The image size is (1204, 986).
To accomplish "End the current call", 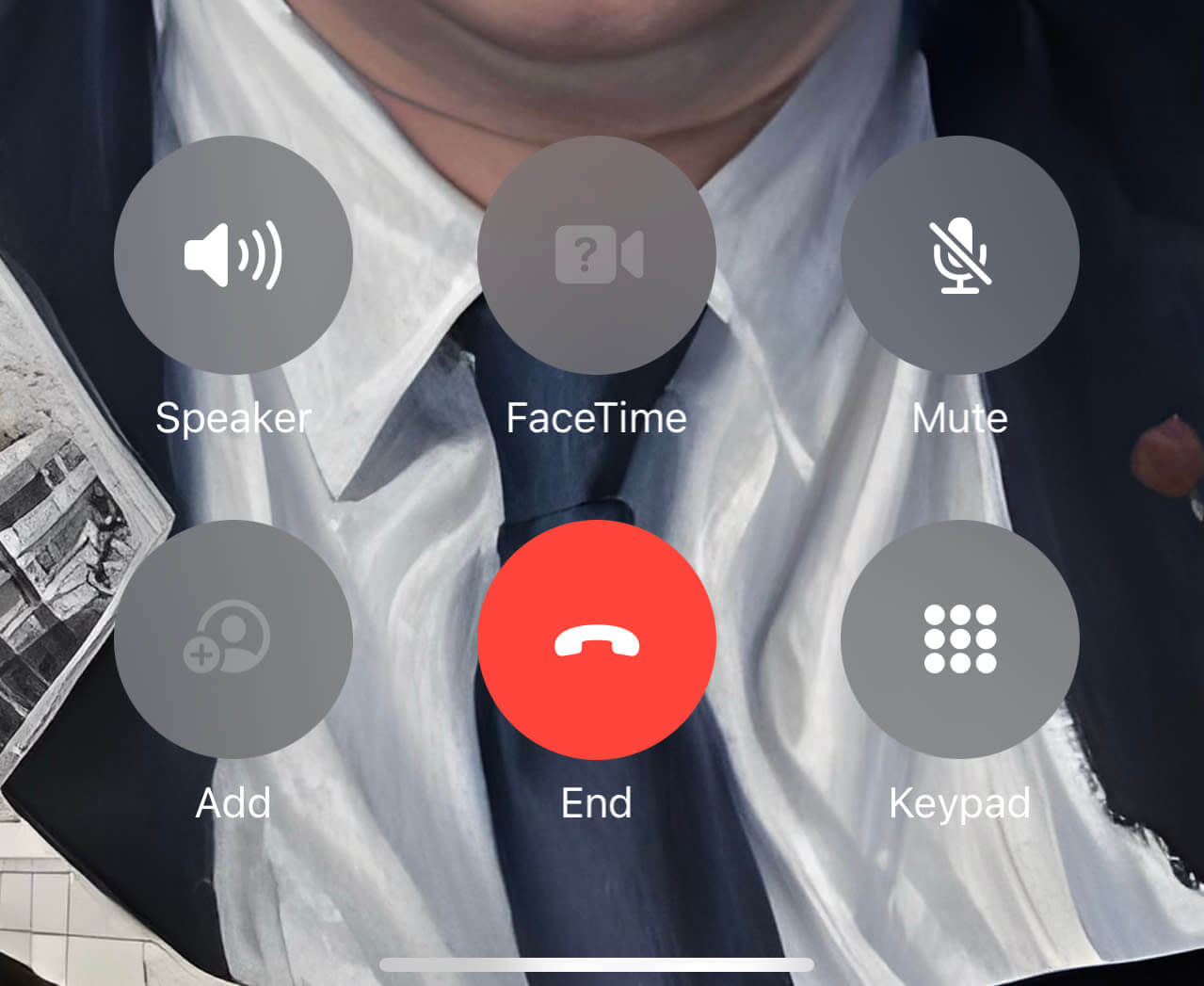I will (597, 639).
